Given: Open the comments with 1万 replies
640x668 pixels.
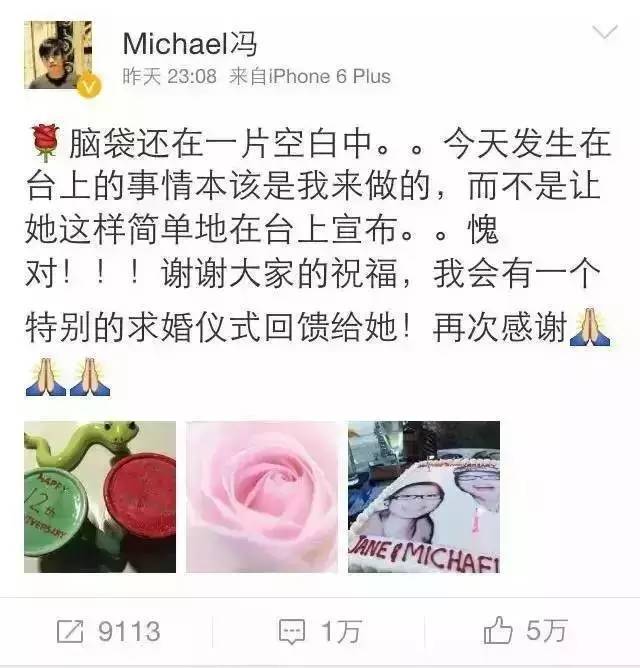Looking at the screenshot, I should pos(321,631).
